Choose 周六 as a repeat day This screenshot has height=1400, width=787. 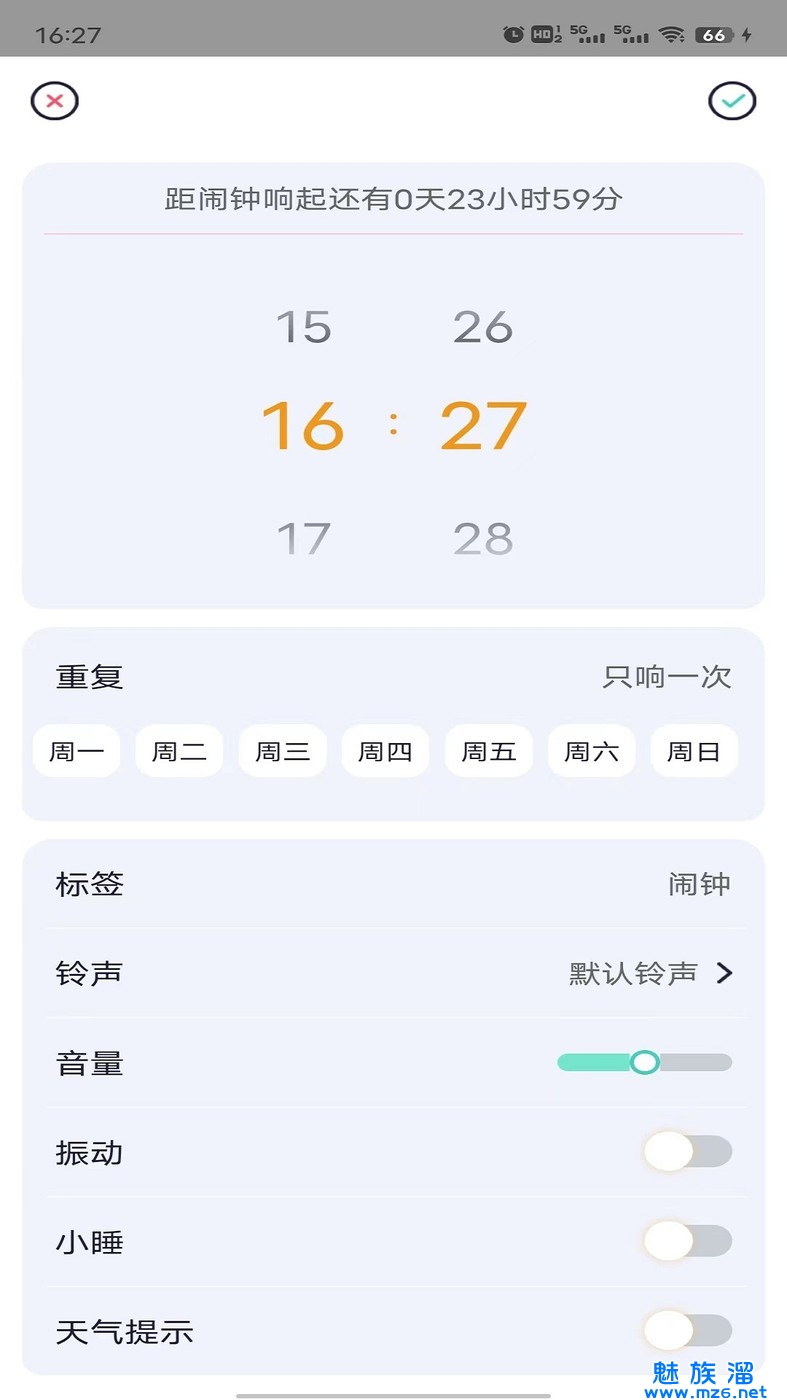(x=592, y=751)
